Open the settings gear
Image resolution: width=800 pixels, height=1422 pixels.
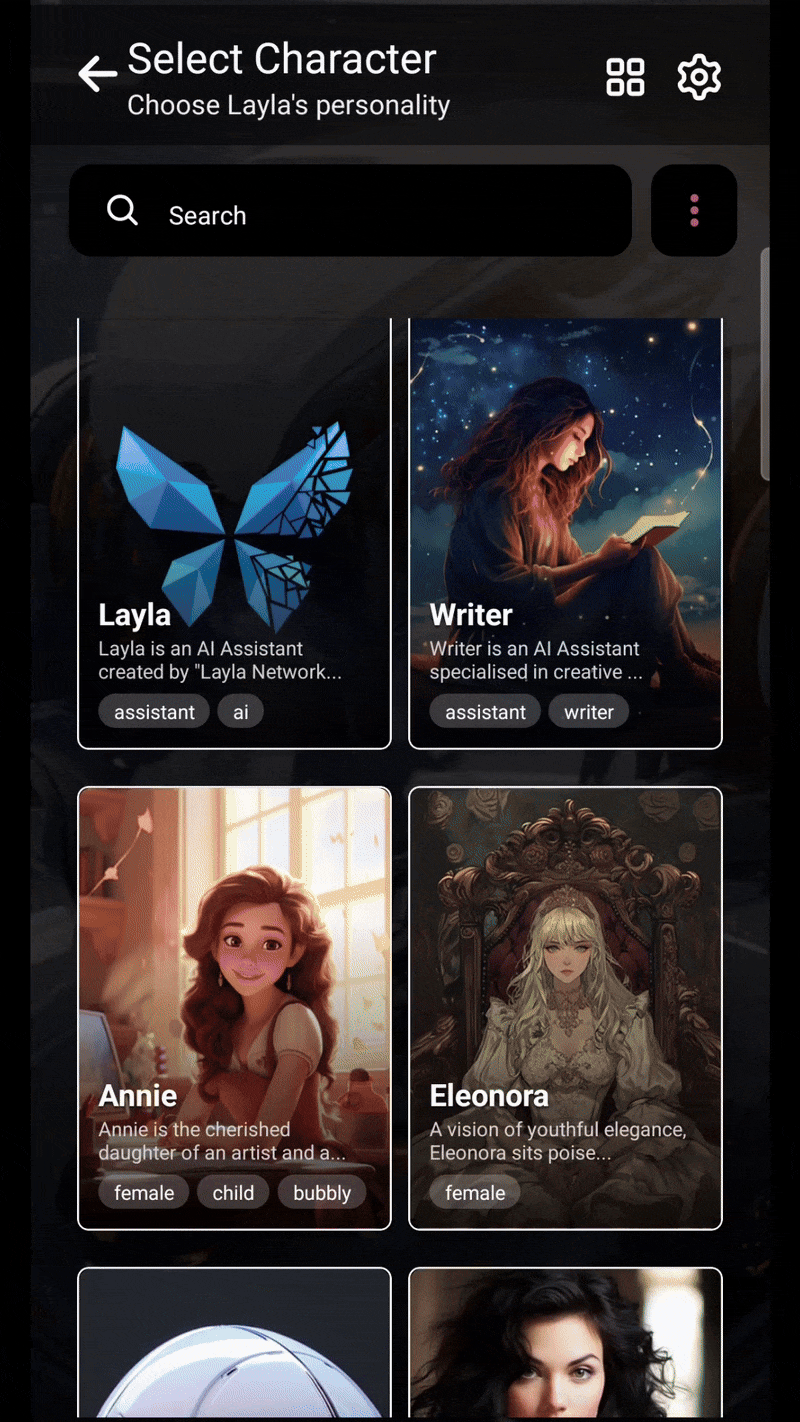699,77
